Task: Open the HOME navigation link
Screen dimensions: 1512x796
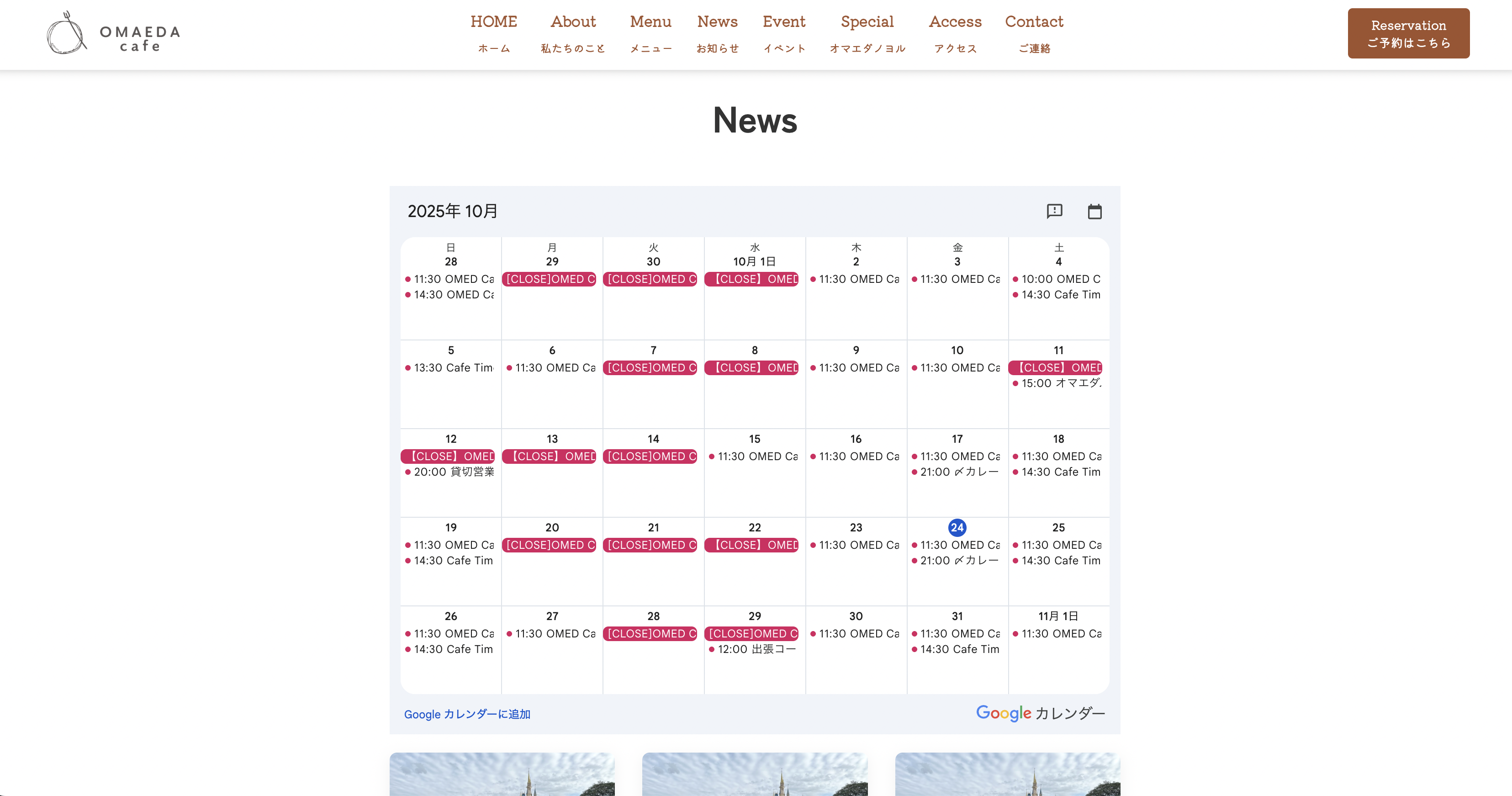Action: point(494,33)
